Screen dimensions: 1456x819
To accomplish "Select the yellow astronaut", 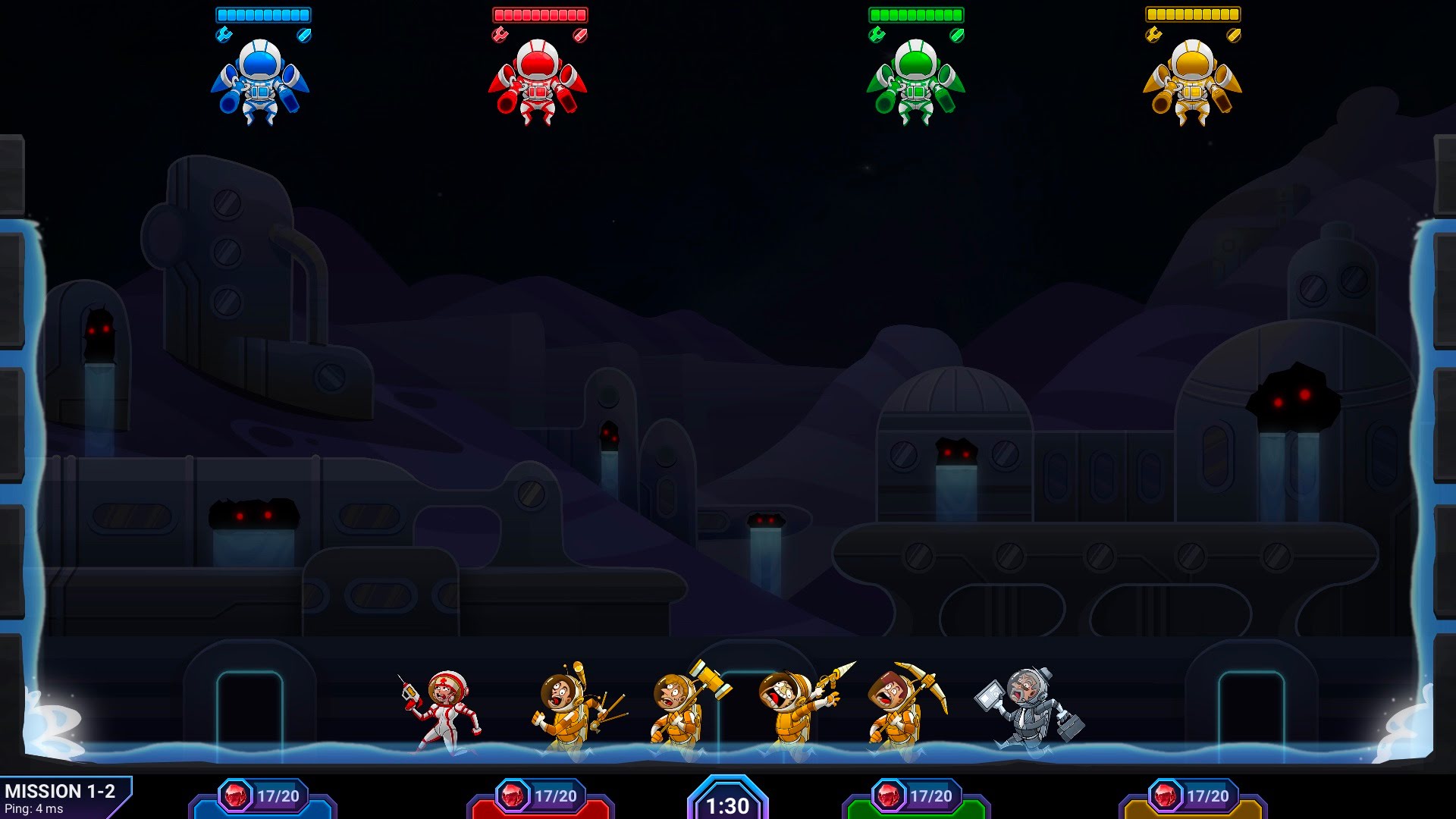I will click(1192, 82).
